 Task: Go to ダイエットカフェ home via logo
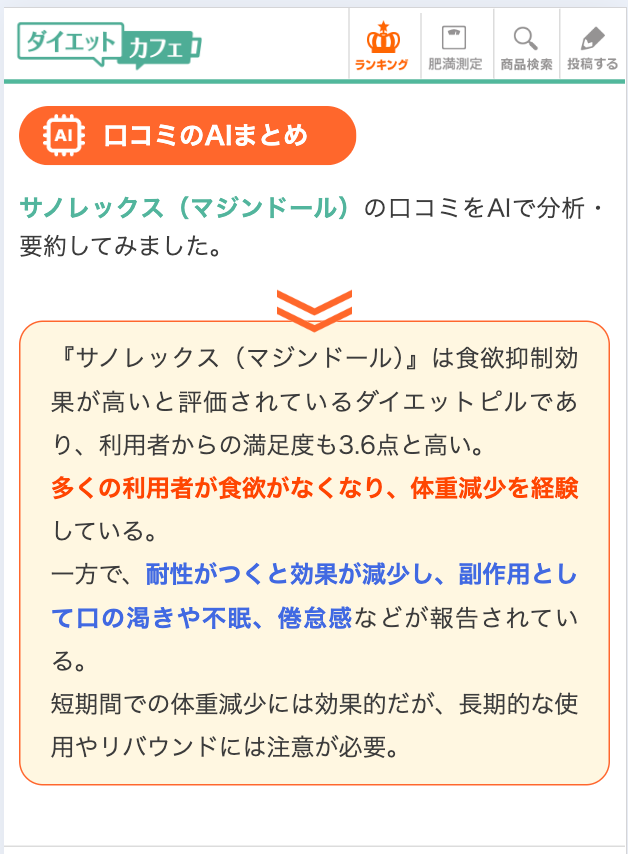click(x=109, y=44)
